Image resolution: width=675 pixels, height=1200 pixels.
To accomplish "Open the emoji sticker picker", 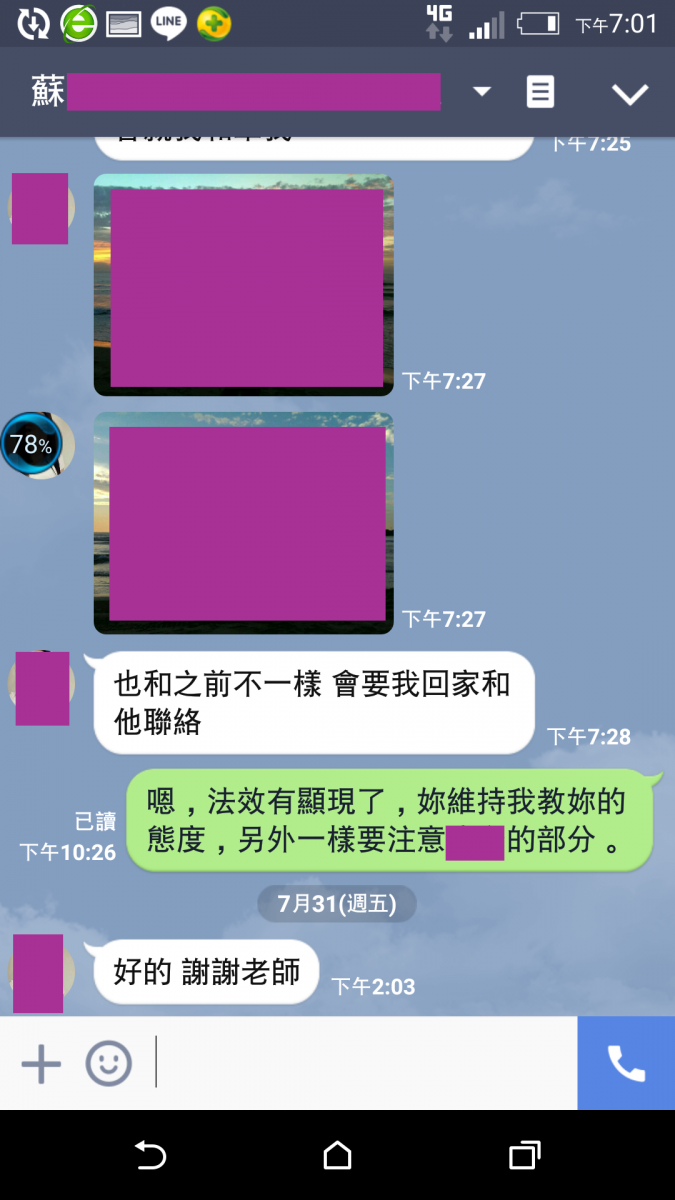I will click(x=108, y=1063).
